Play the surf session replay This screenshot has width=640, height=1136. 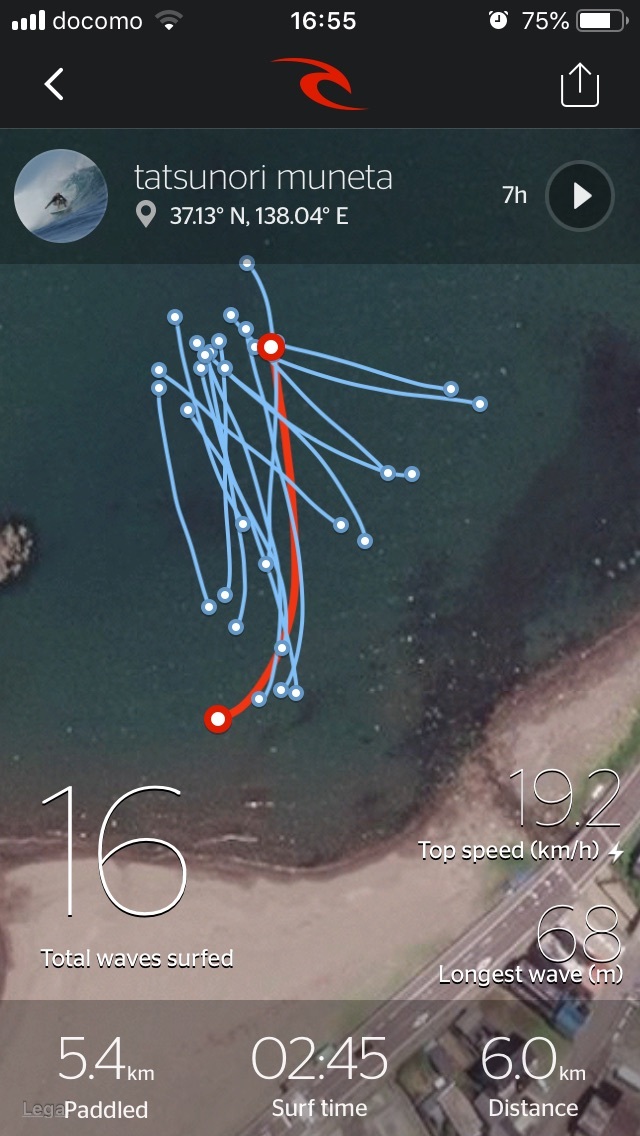coord(580,196)
